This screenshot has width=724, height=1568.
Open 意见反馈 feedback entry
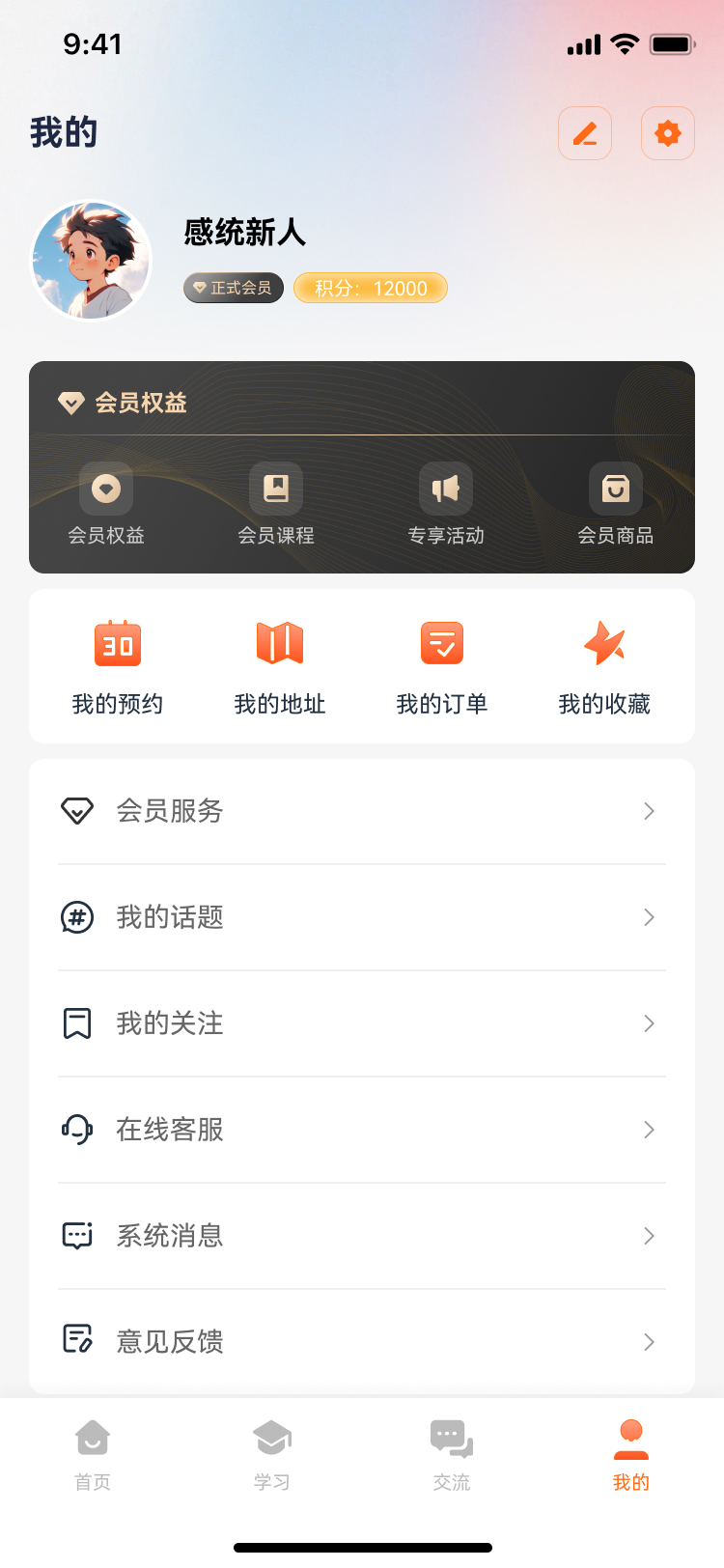point(362,1341)
